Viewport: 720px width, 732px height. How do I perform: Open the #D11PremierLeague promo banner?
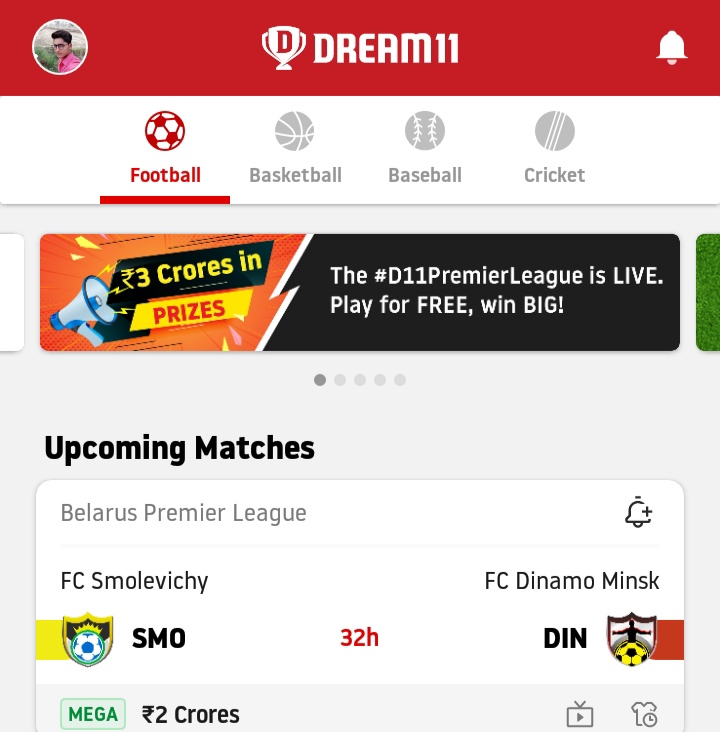(x=360, y=292)
